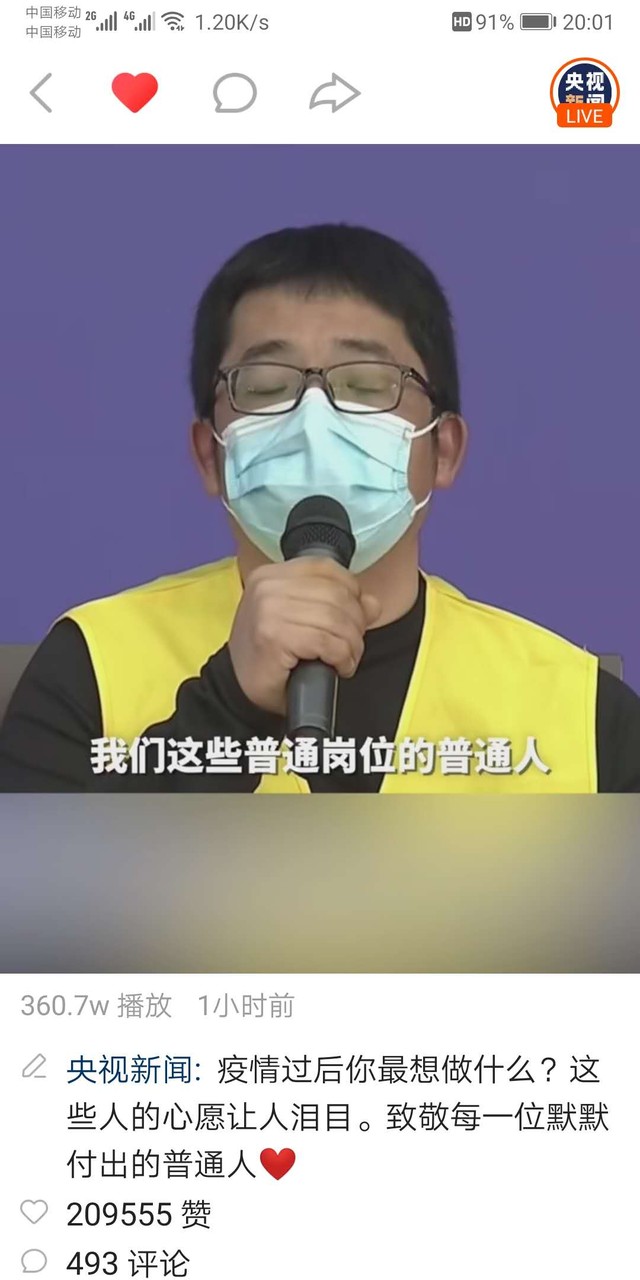640x1280 pixels.
Task: Open the 央视新闻 LIVE avatar
Action: [x=584, y=93]
